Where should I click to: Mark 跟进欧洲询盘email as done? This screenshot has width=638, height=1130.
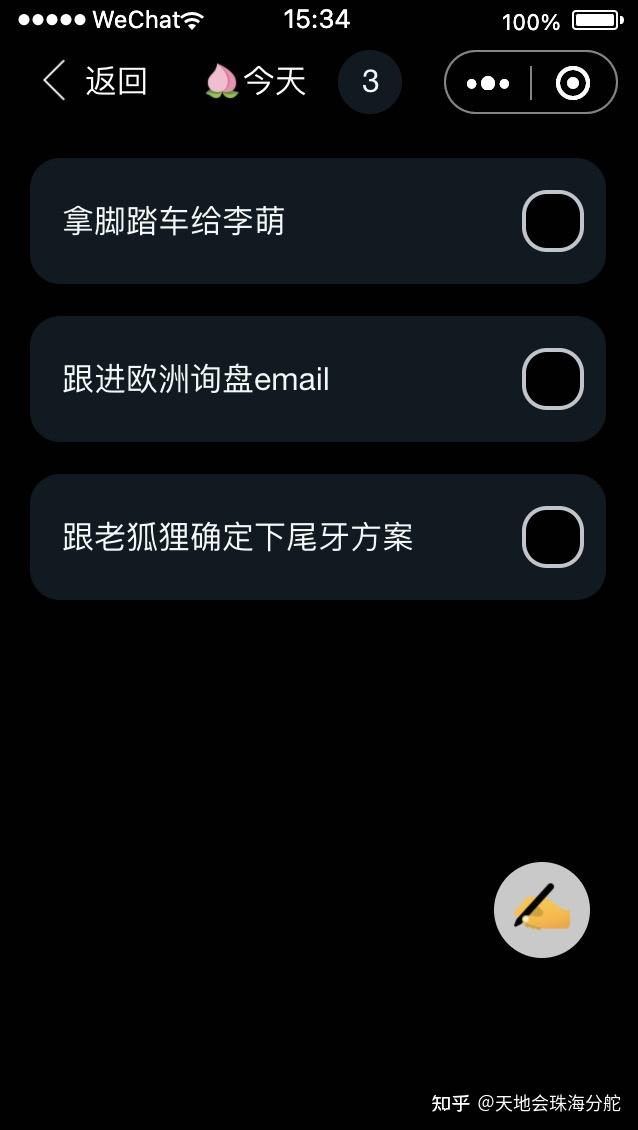point(552,379)
